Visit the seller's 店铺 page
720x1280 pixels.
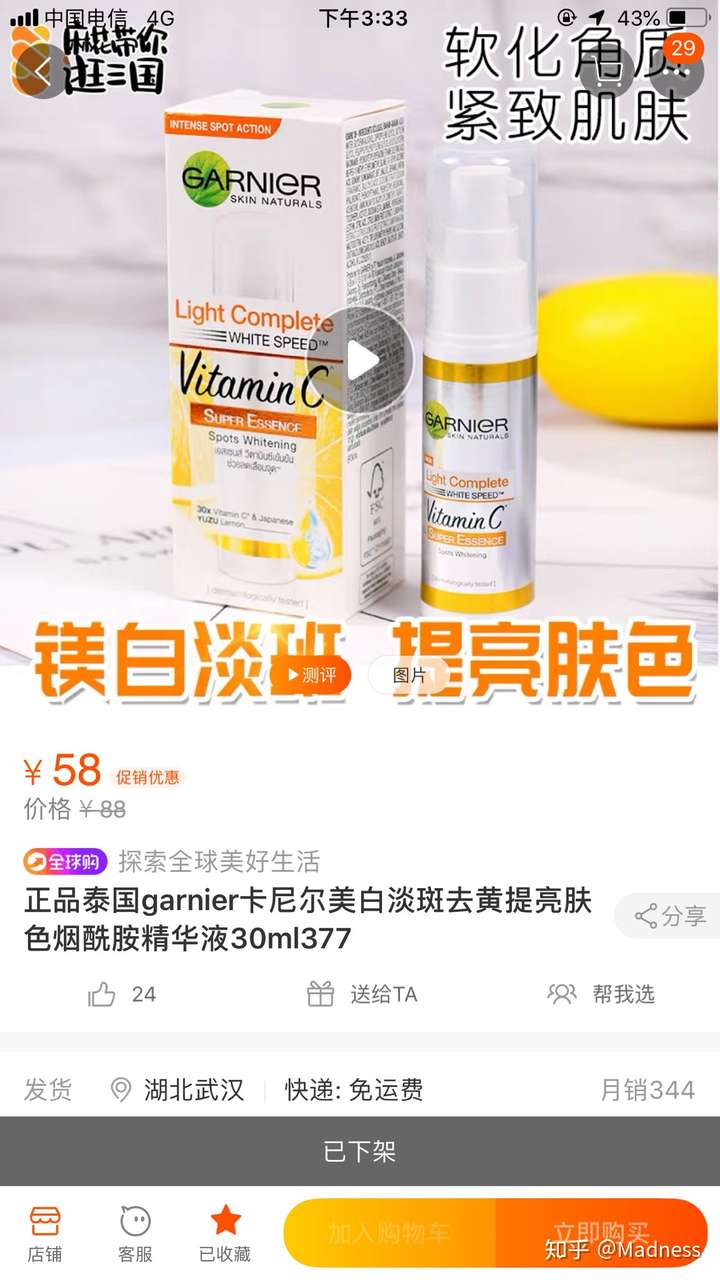[45, 1234]
